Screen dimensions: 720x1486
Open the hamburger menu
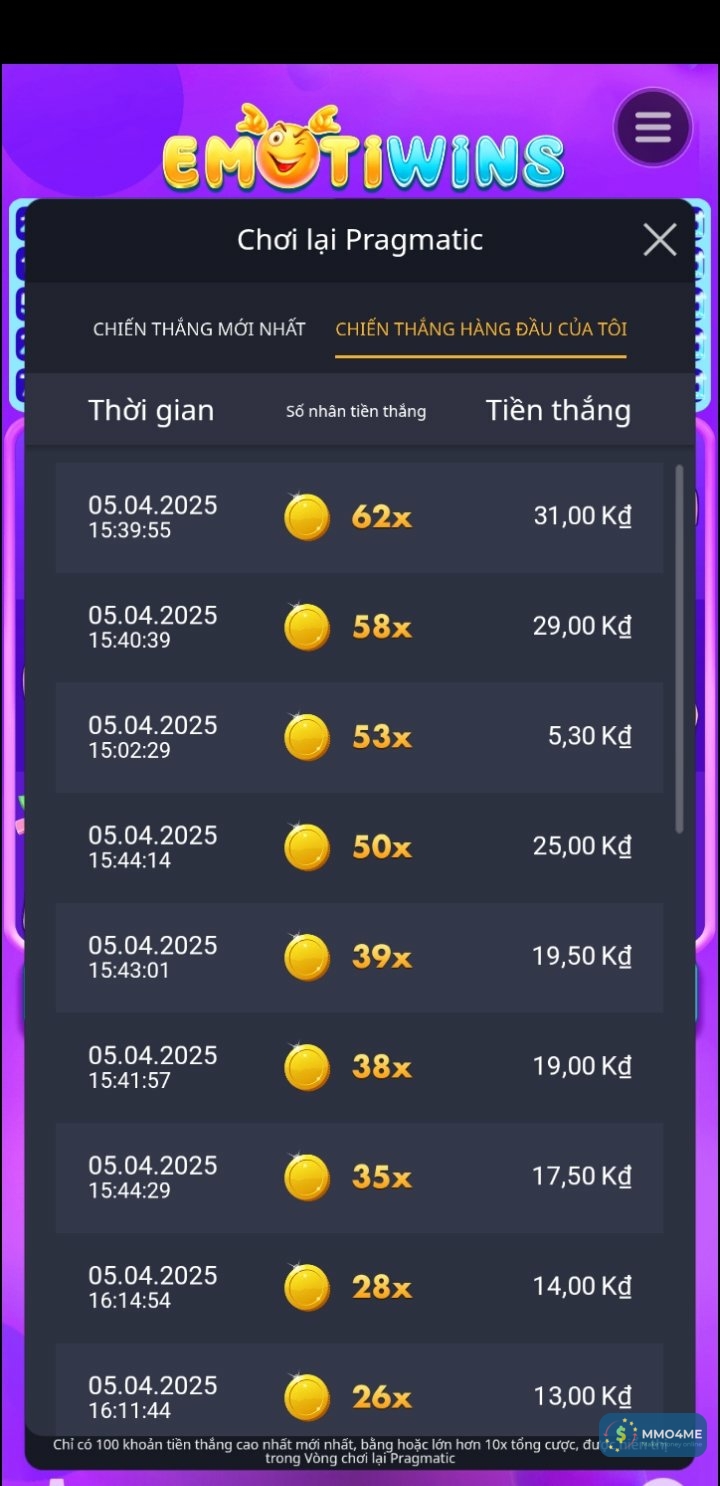[652, 128]
